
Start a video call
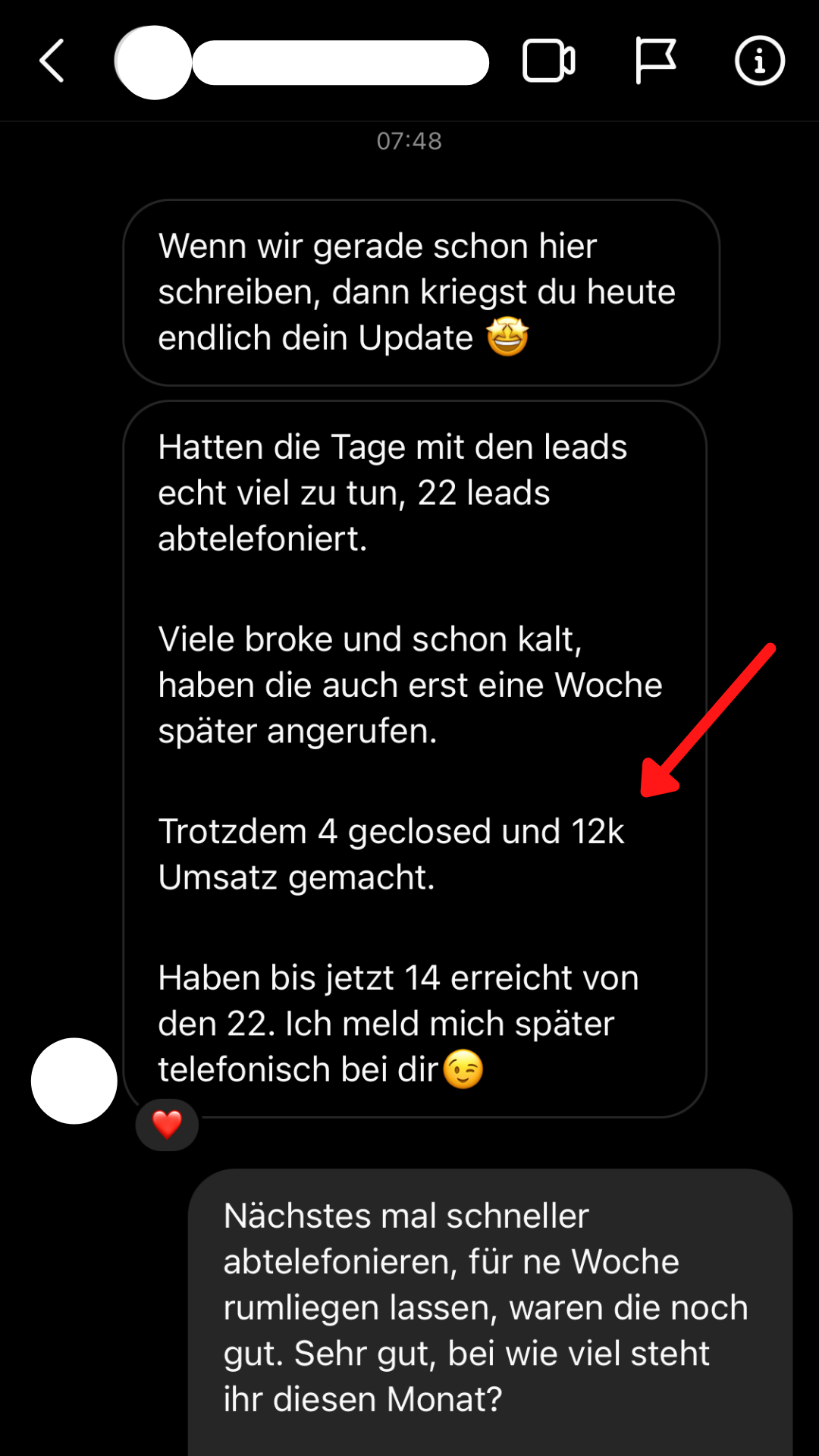[x=549, y=61]
